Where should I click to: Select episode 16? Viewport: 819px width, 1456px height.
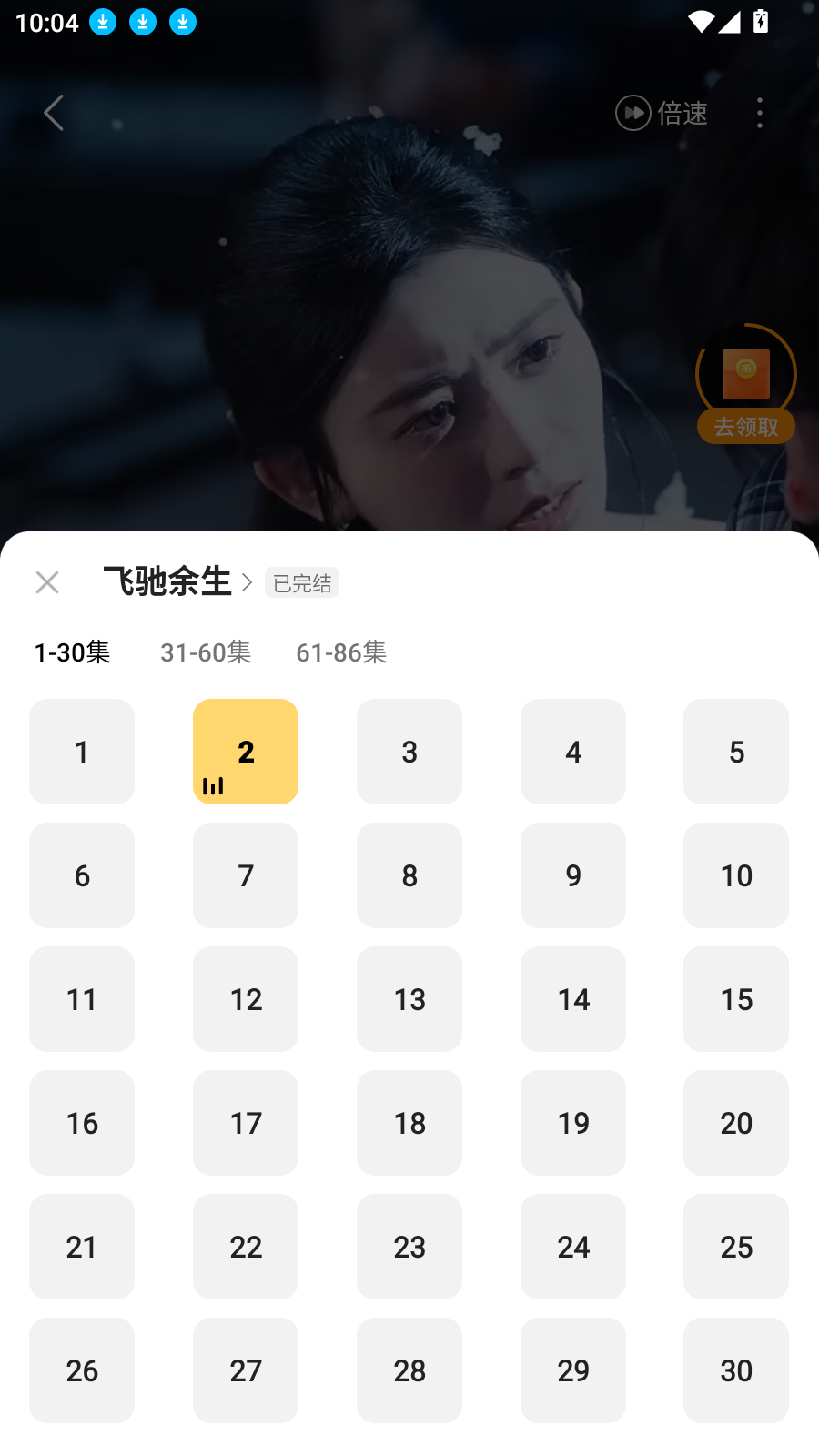pos(82,1123)
